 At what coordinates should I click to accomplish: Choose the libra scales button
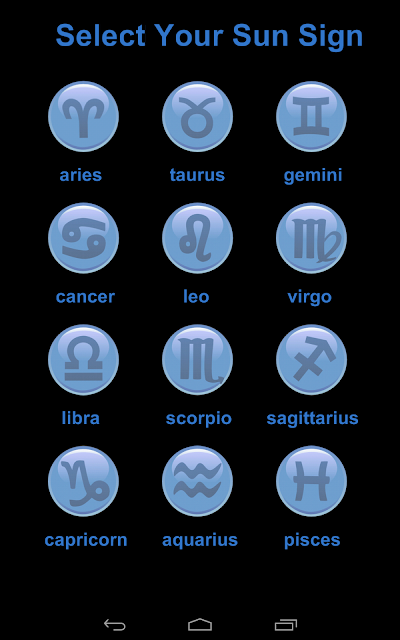[x=83, y=360]
